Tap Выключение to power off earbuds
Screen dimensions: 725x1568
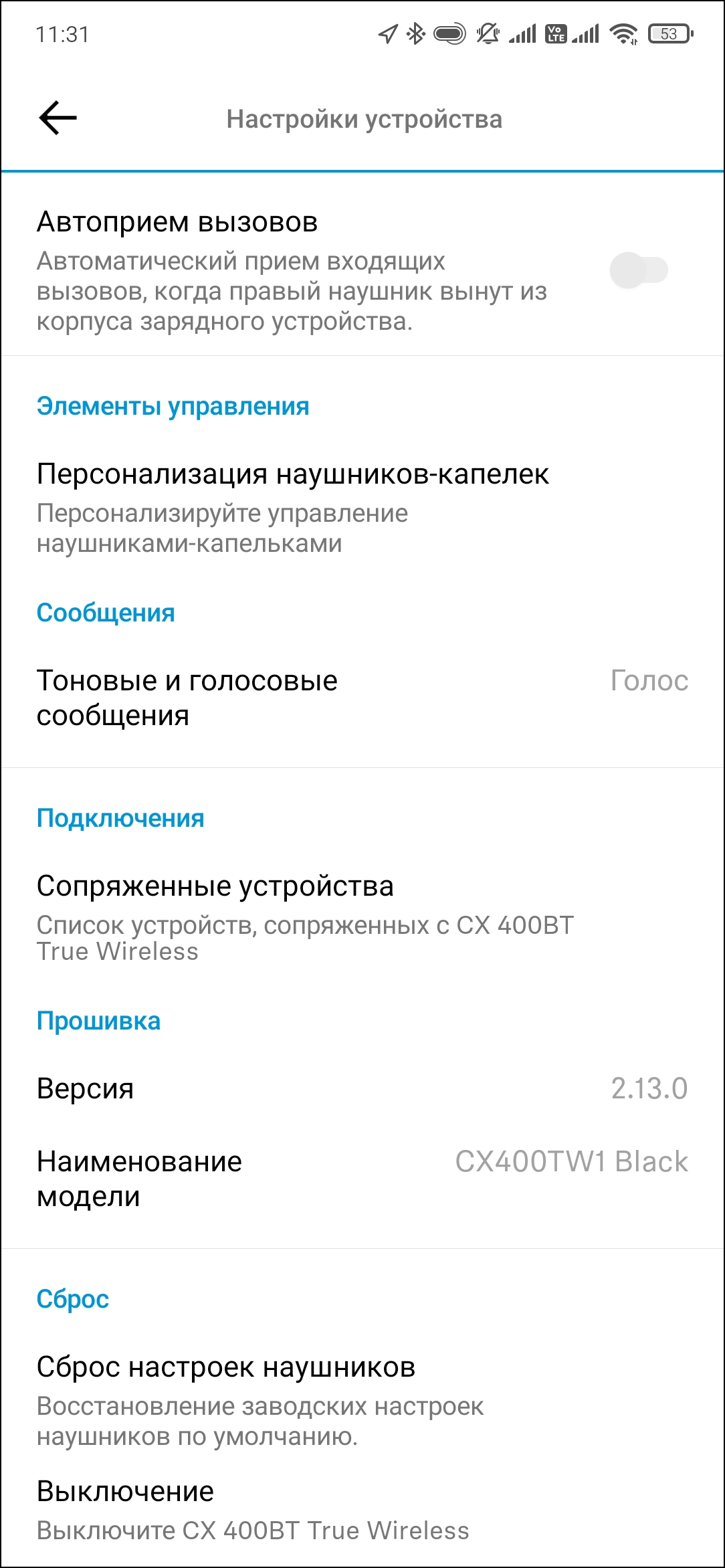click(x=362, y=1510)
